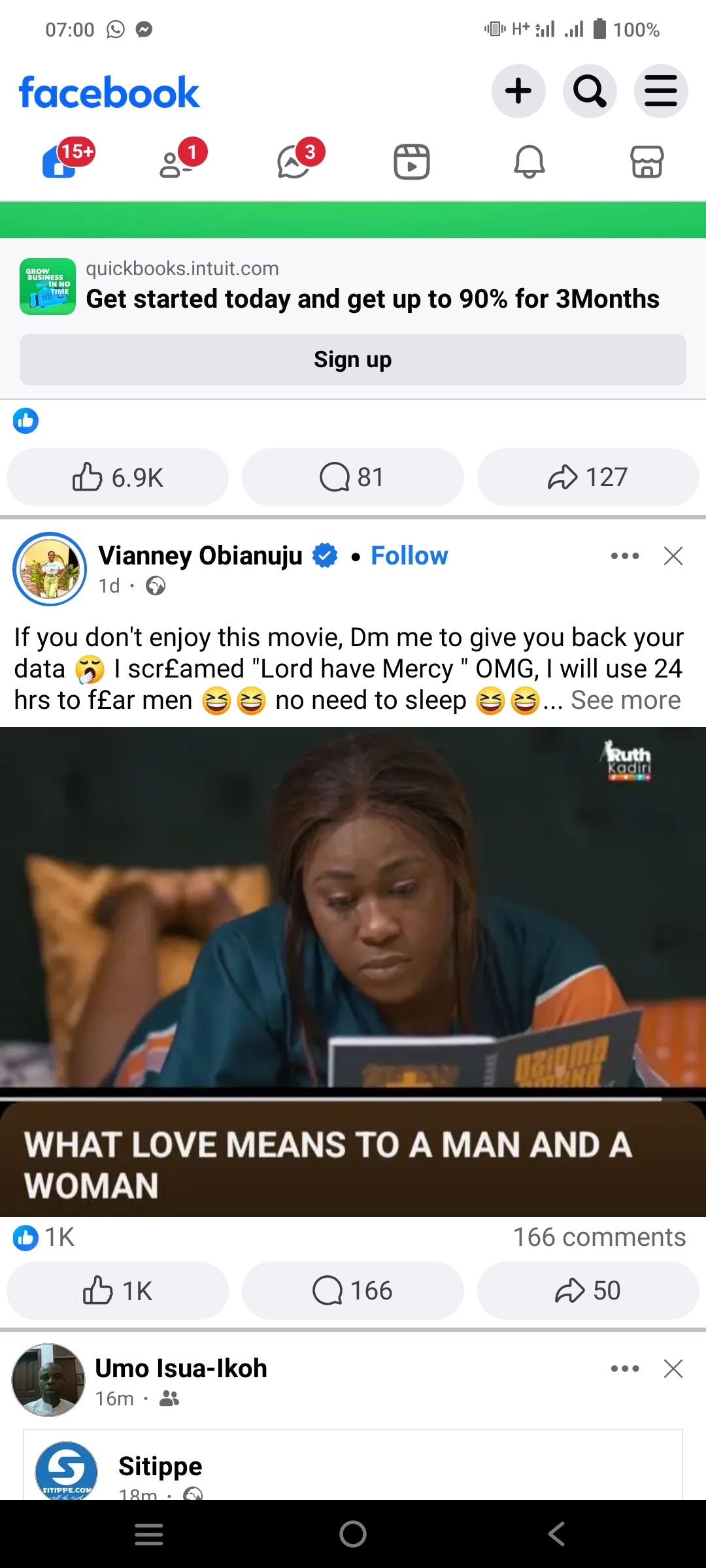Open the 166 comments on Vianney's post

click(353, 1290)
